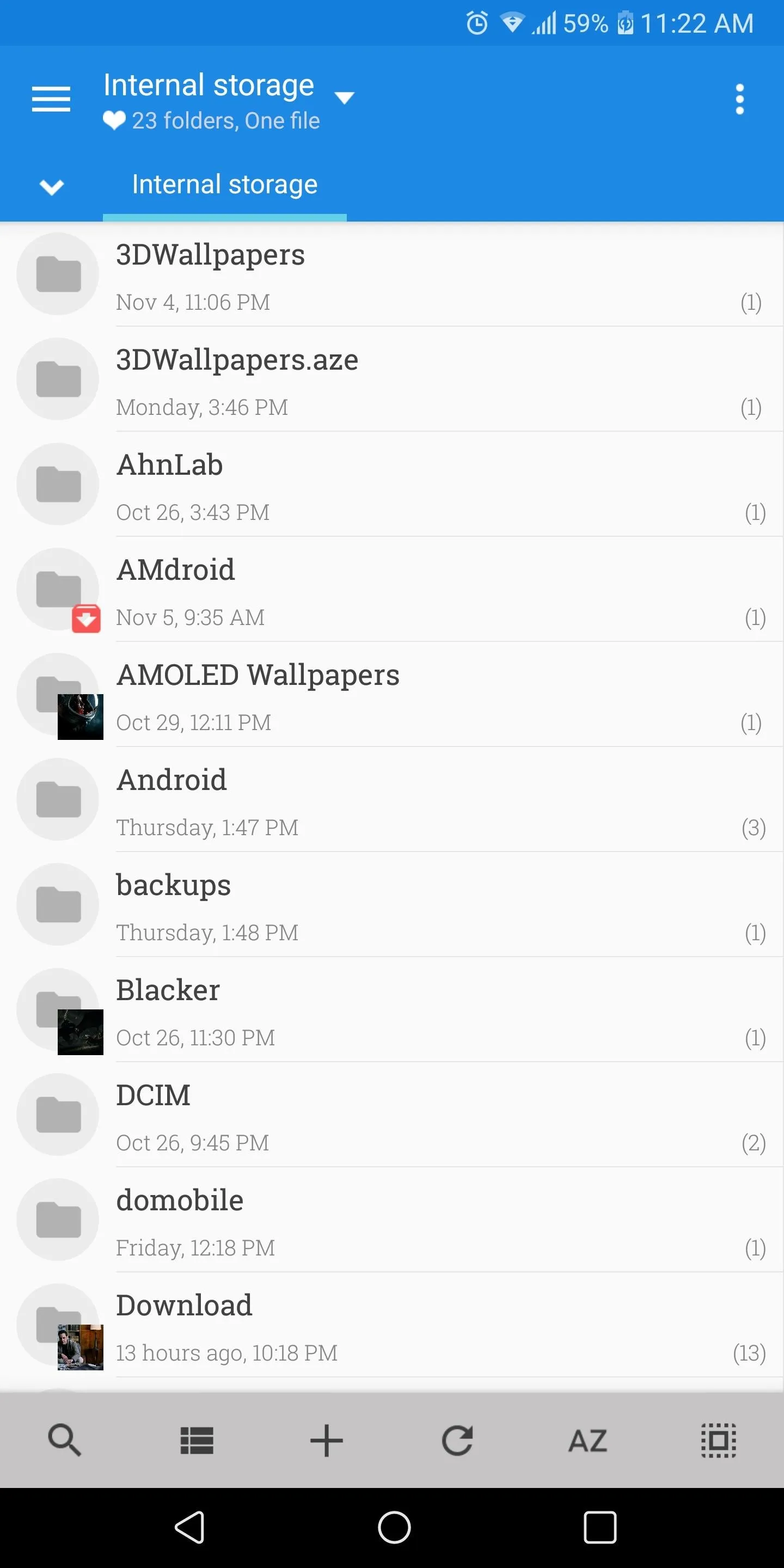Screen dimensions: 784x1568
Task: Change the list view mode
Action: click(x=197, y=1441)
